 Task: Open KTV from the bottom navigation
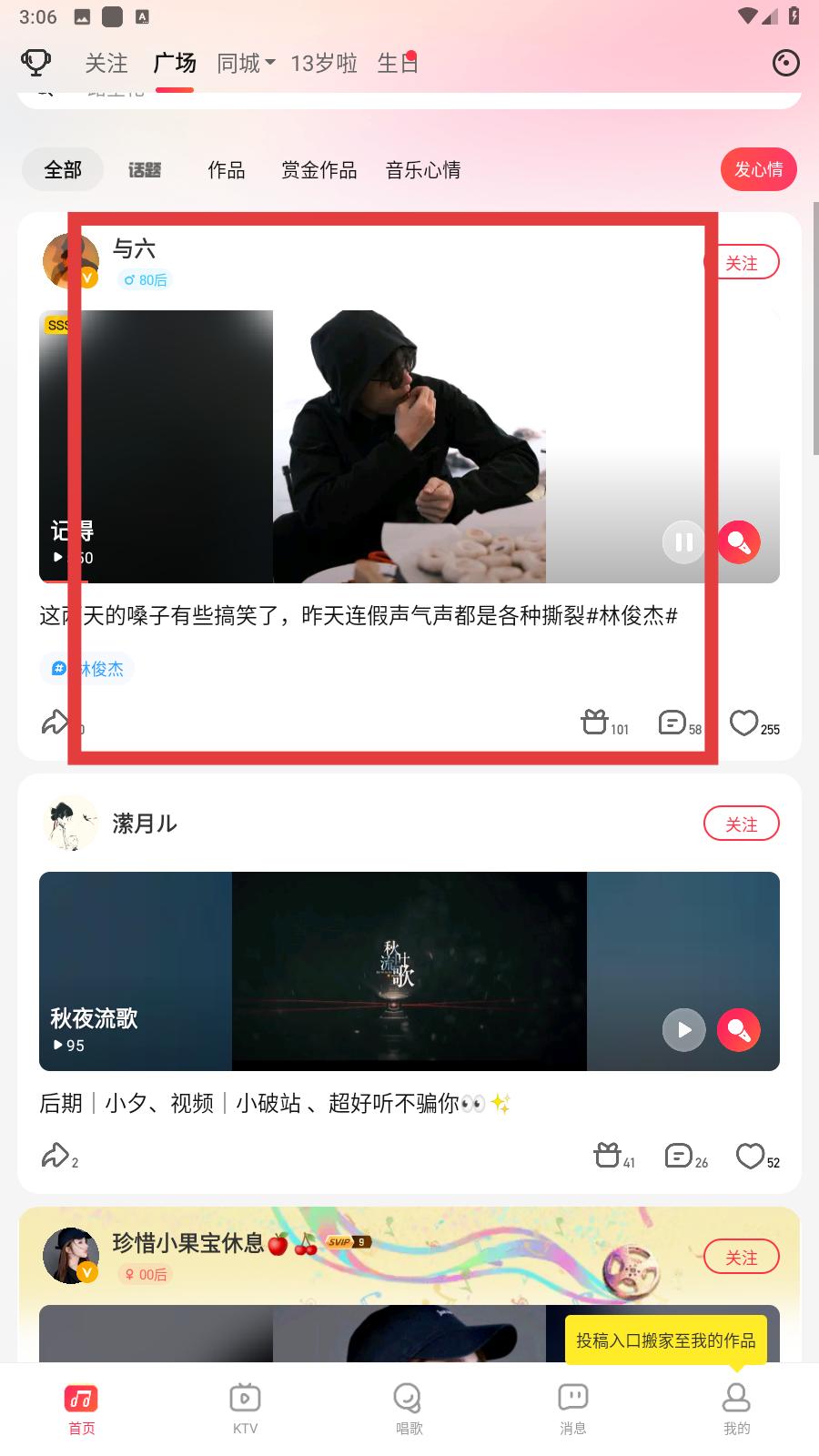click(244, 1406)
